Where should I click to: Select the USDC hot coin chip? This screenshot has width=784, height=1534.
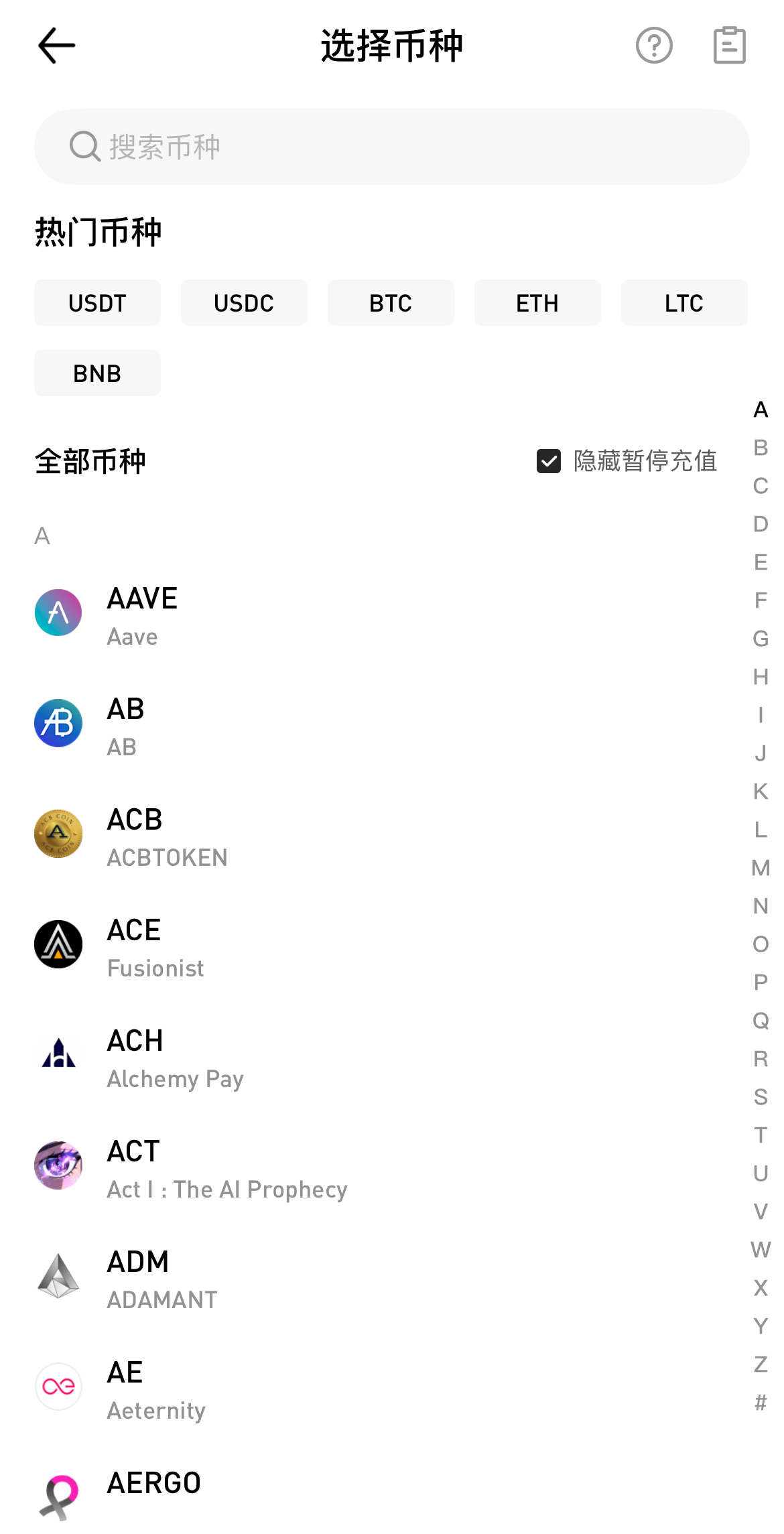(244, 303)
